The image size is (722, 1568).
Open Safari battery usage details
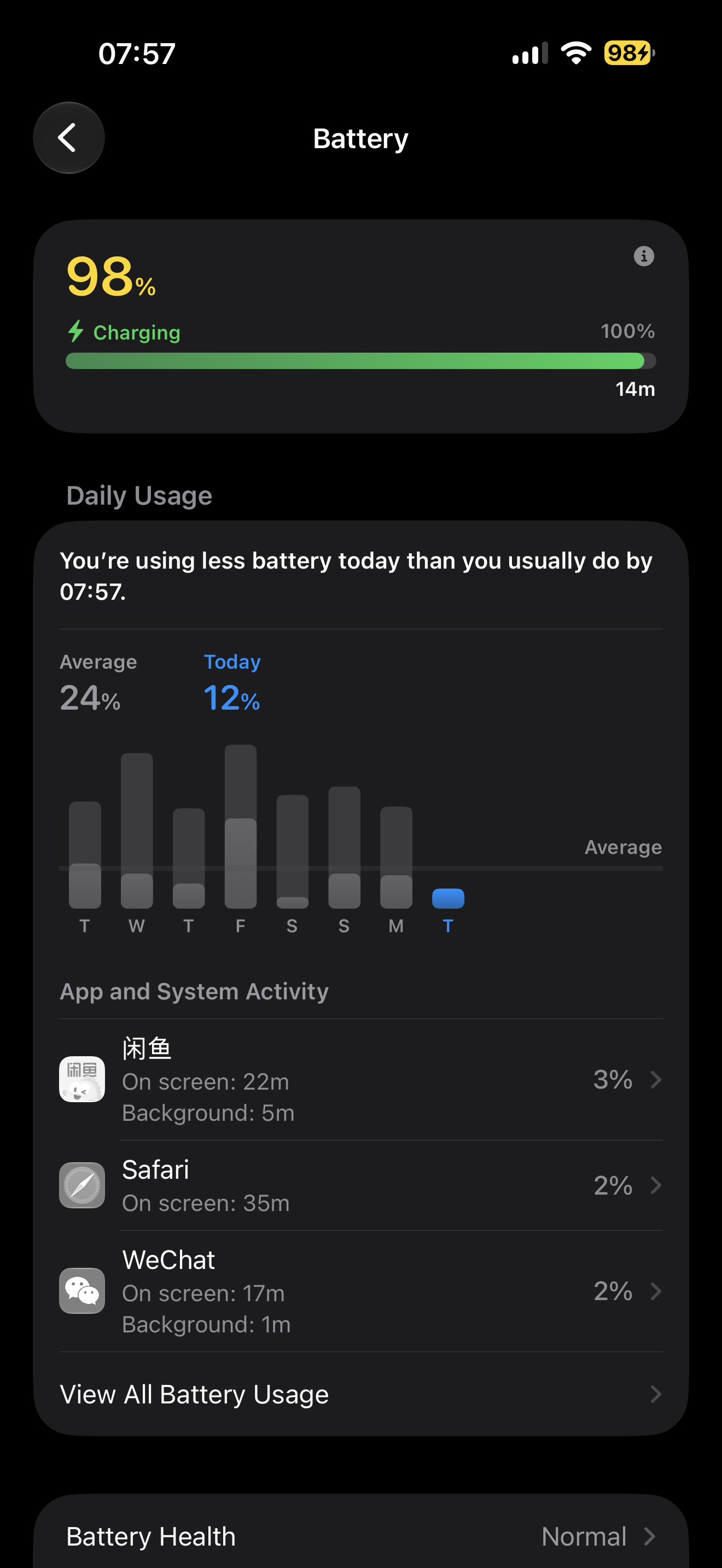point(360,1185)
